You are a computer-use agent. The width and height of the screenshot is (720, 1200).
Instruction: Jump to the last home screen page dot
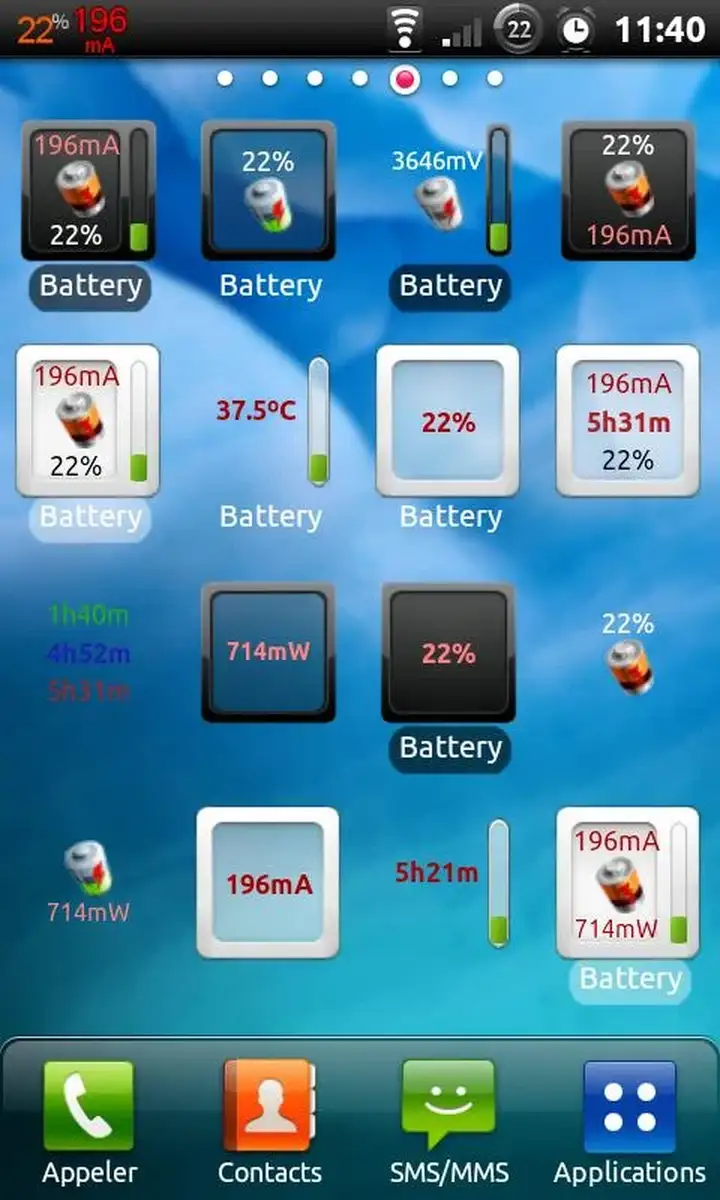point(495,78)
